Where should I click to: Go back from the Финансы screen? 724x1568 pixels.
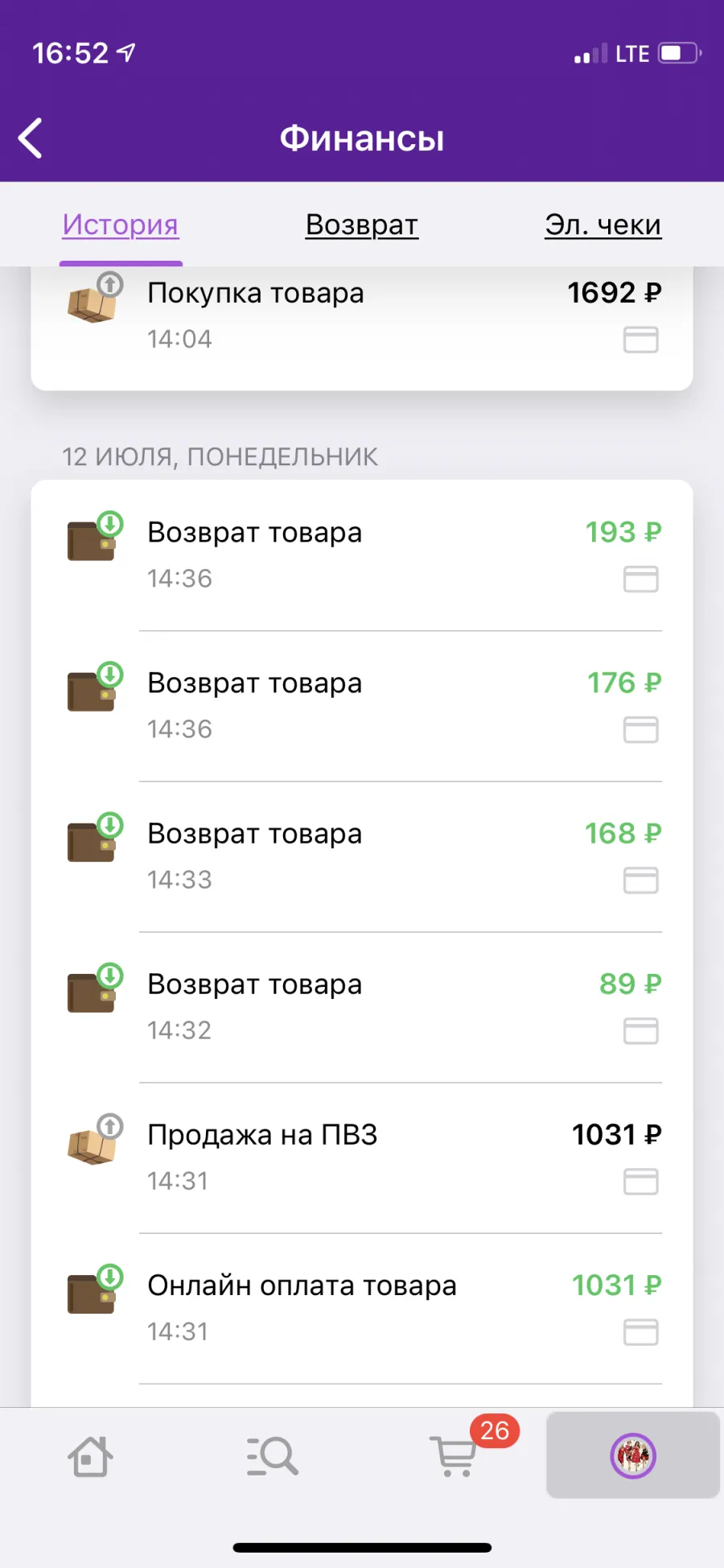[x=31, y=138]
